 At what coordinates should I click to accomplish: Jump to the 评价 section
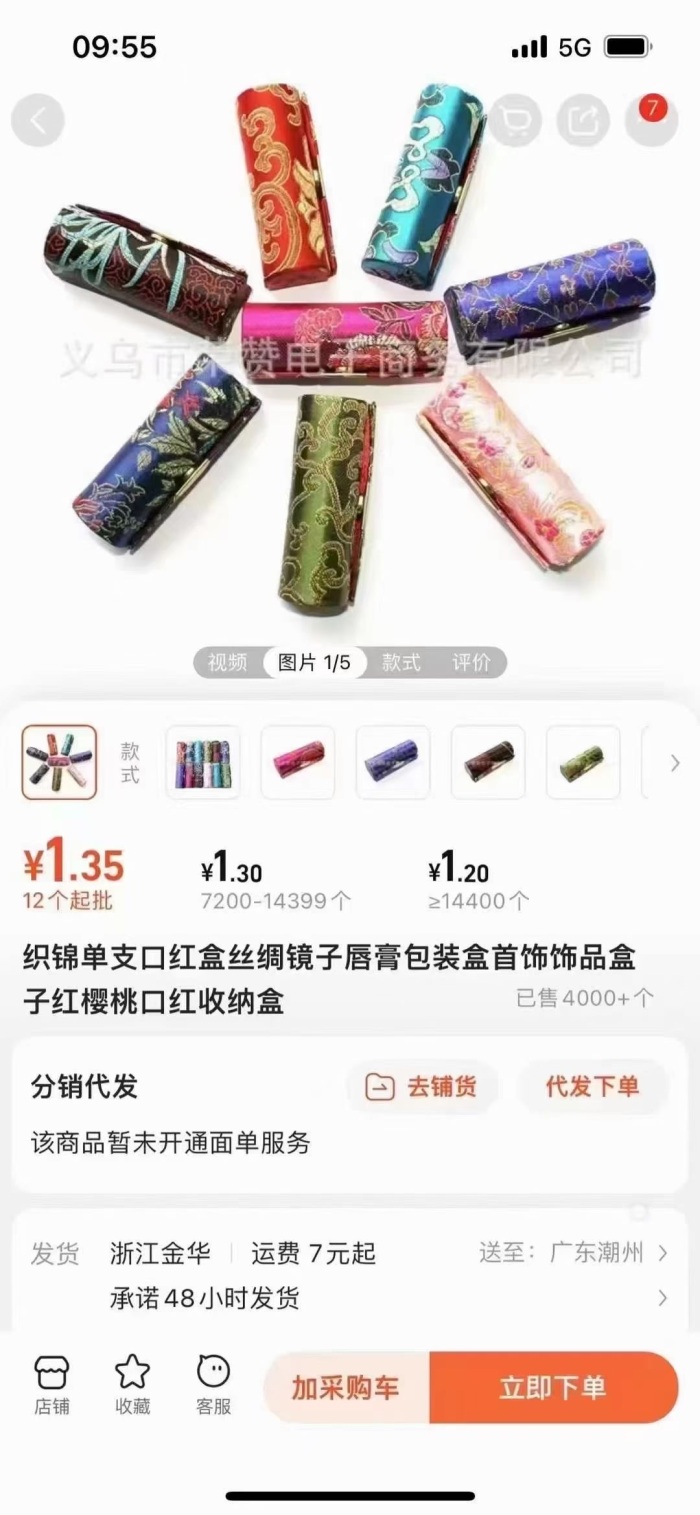point(471,662)
